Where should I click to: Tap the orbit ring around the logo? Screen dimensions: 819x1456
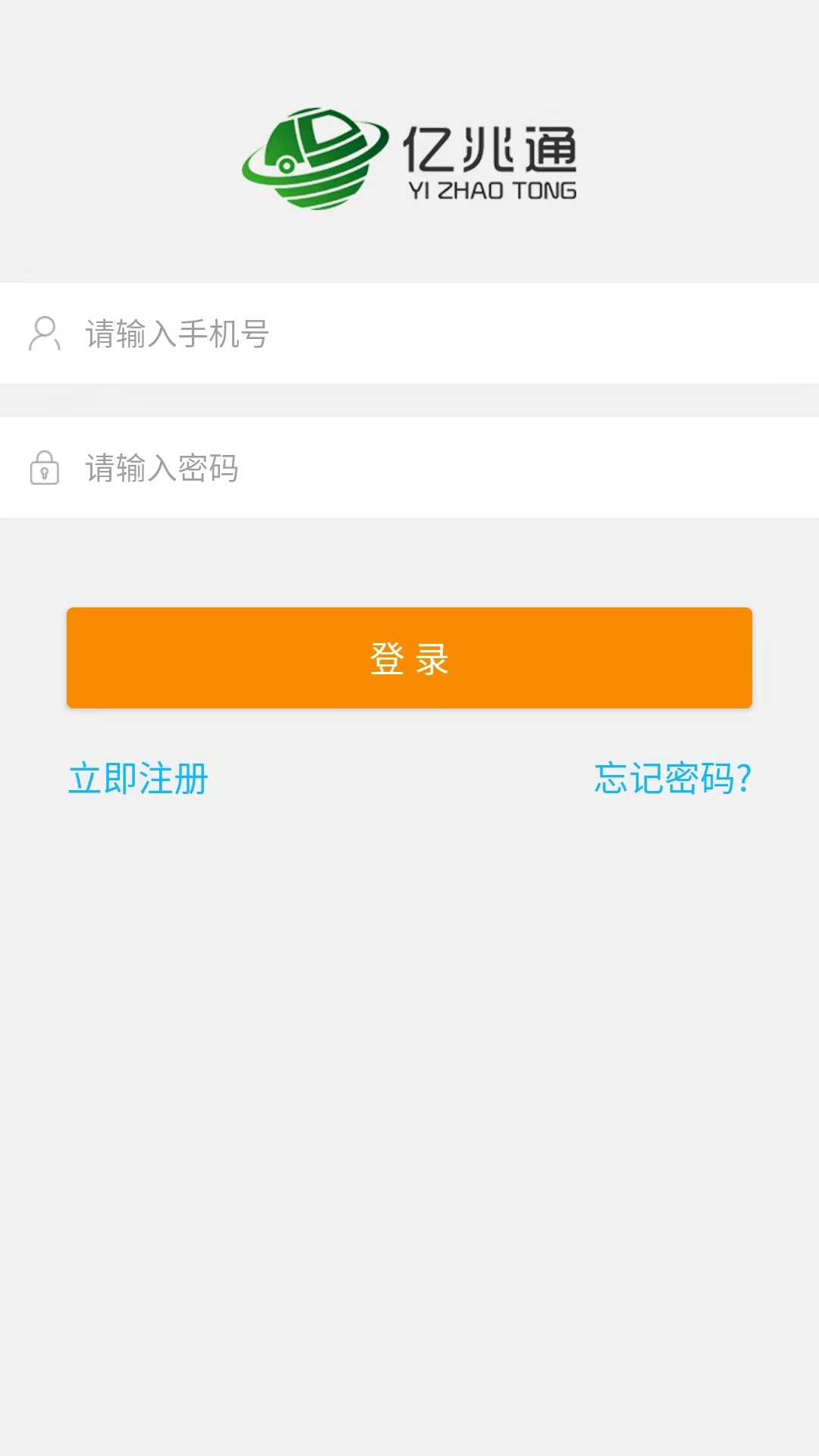pos(262,174)
